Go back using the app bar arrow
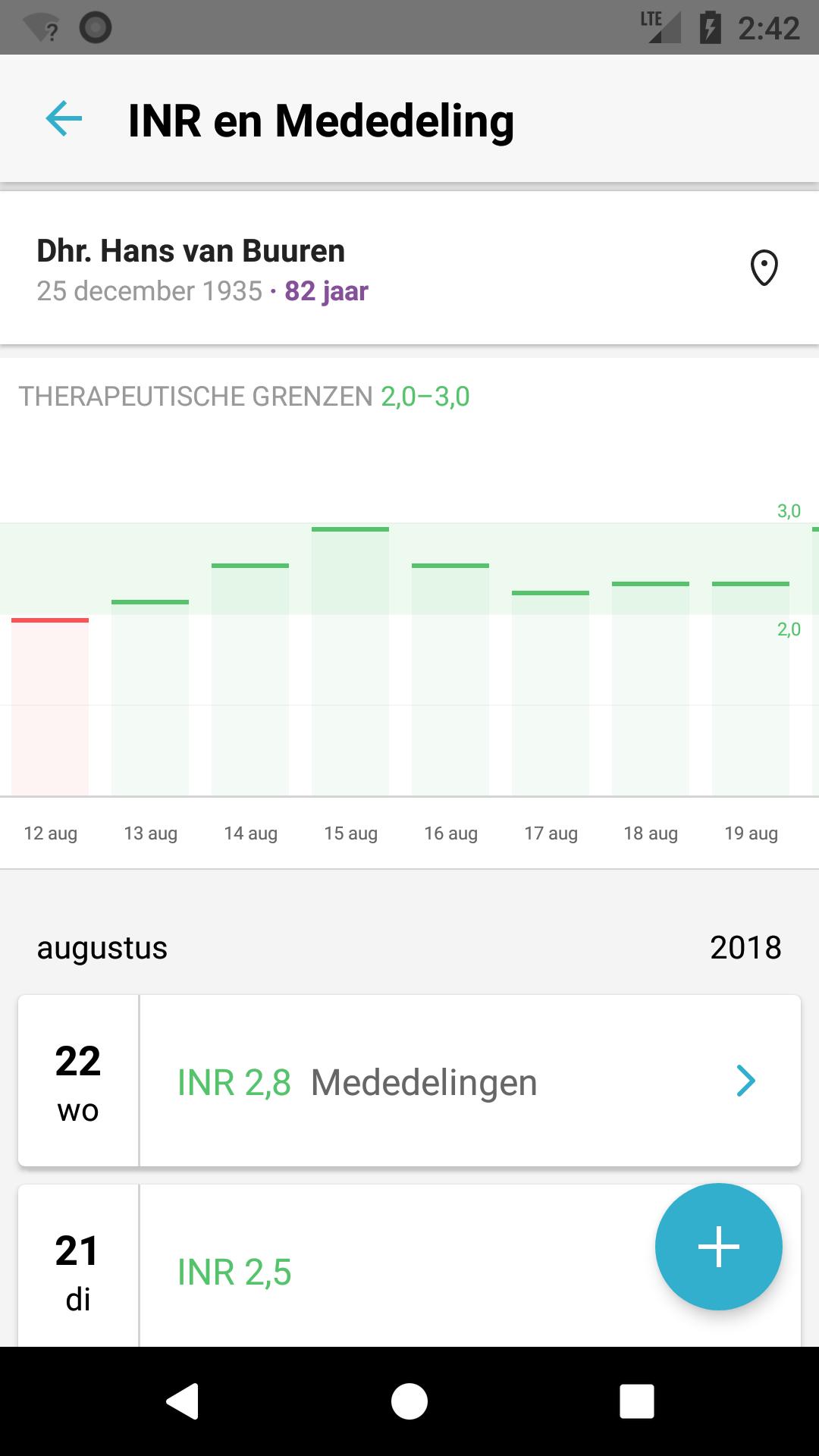This screenshot has height=1456, width=819. pyautogui.click(x=64, y=119)
